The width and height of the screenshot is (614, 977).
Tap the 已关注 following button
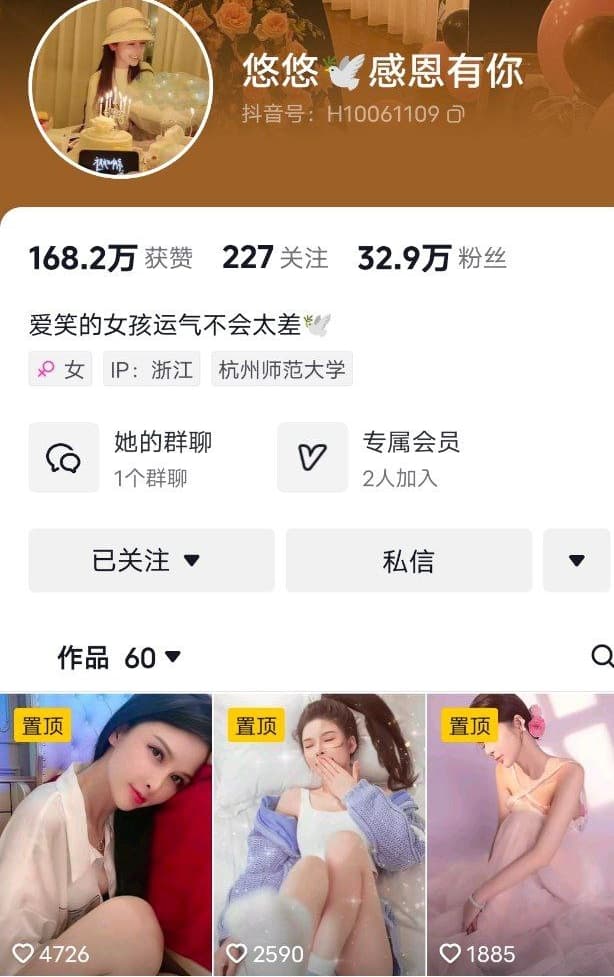pyautogui.click(x=150, y=561)
